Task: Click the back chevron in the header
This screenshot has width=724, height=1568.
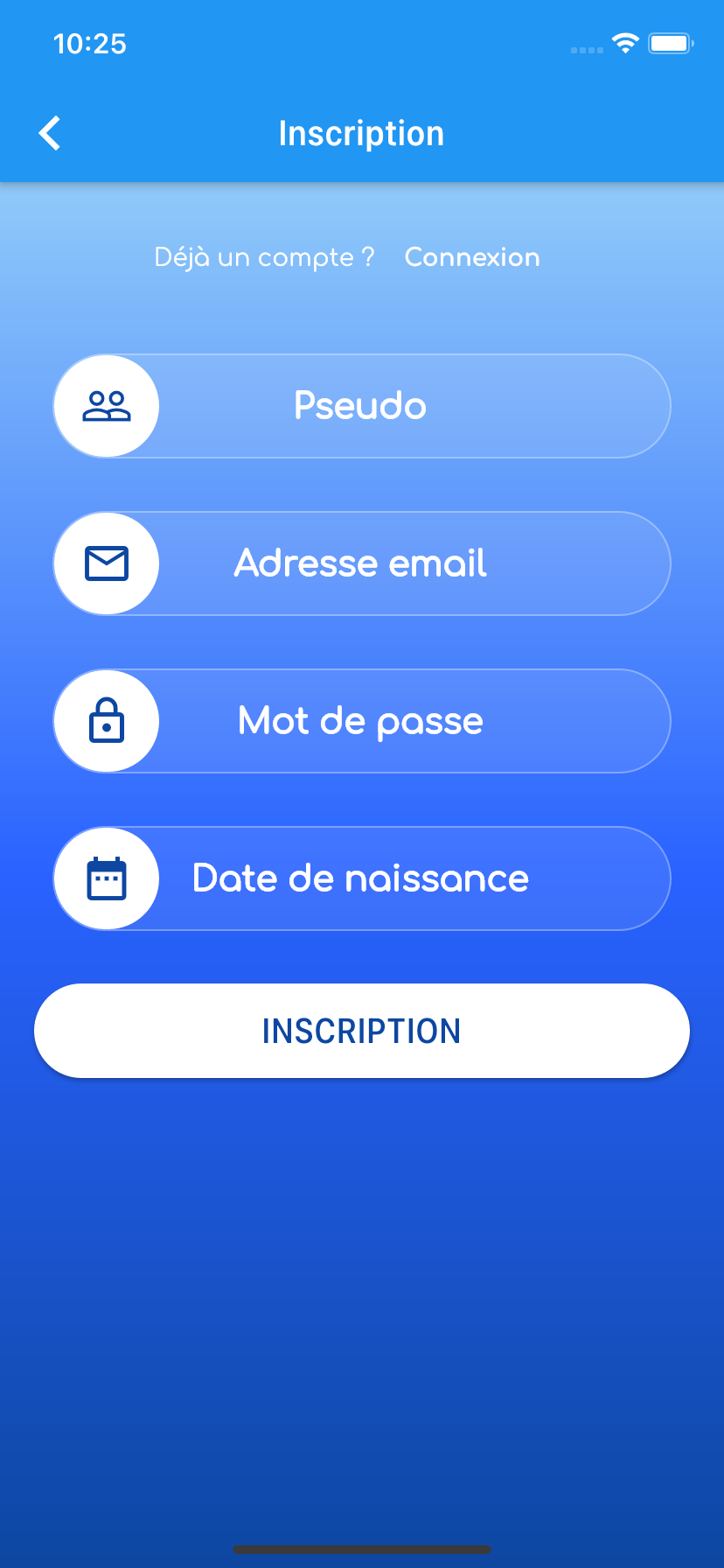Action: pyautogui.click(x=49, y=132)
